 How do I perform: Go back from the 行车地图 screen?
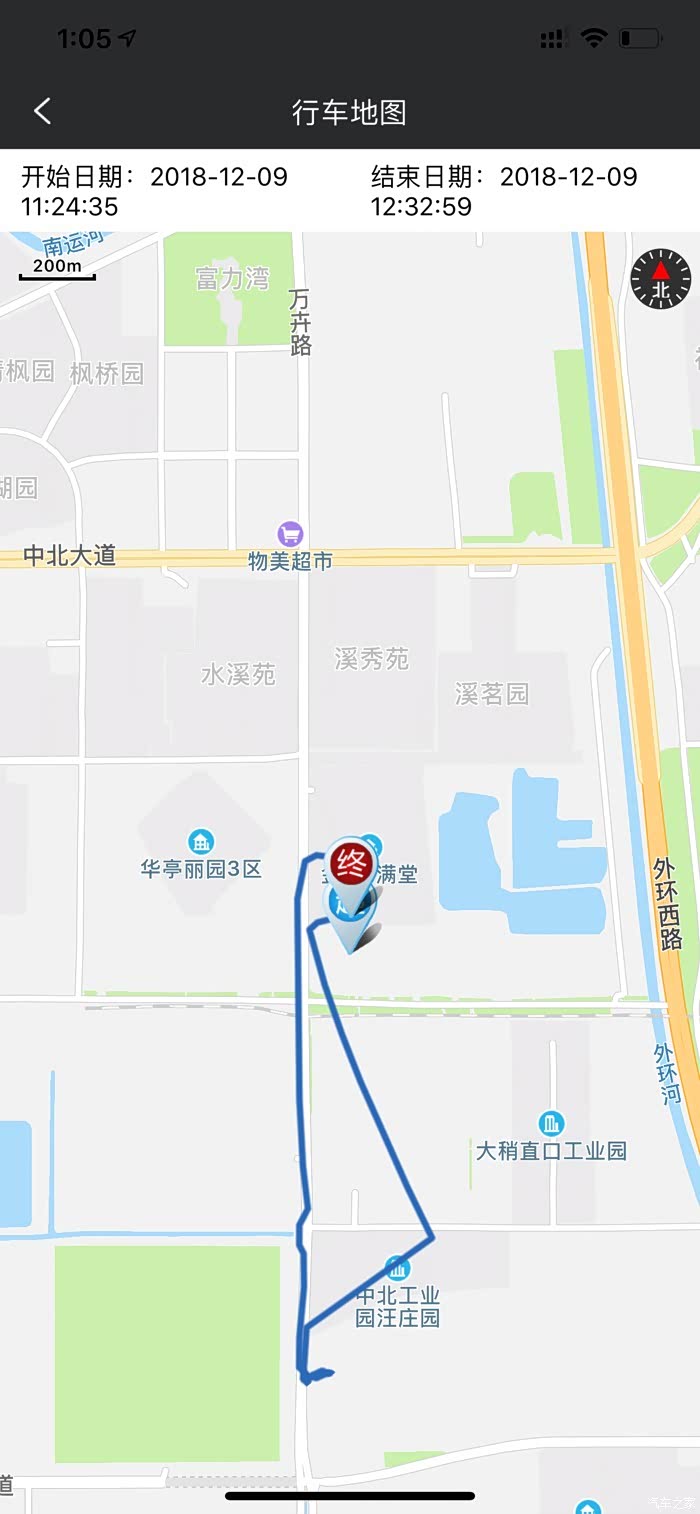tap(42, 111)
